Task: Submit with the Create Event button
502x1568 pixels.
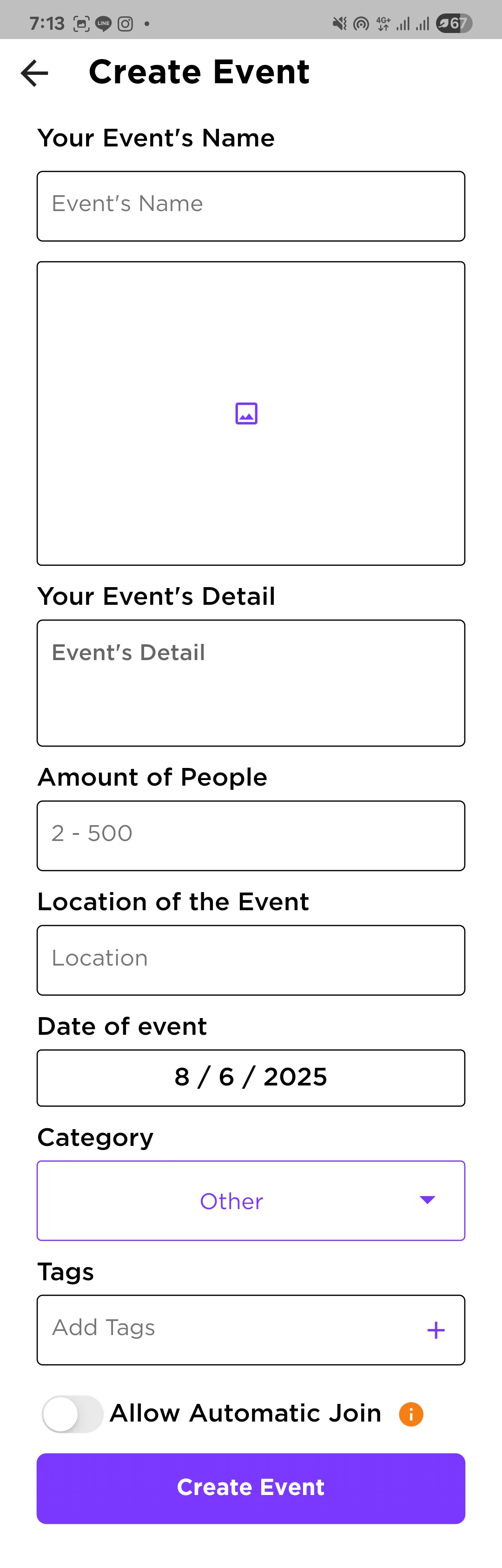Action: 251,1488
